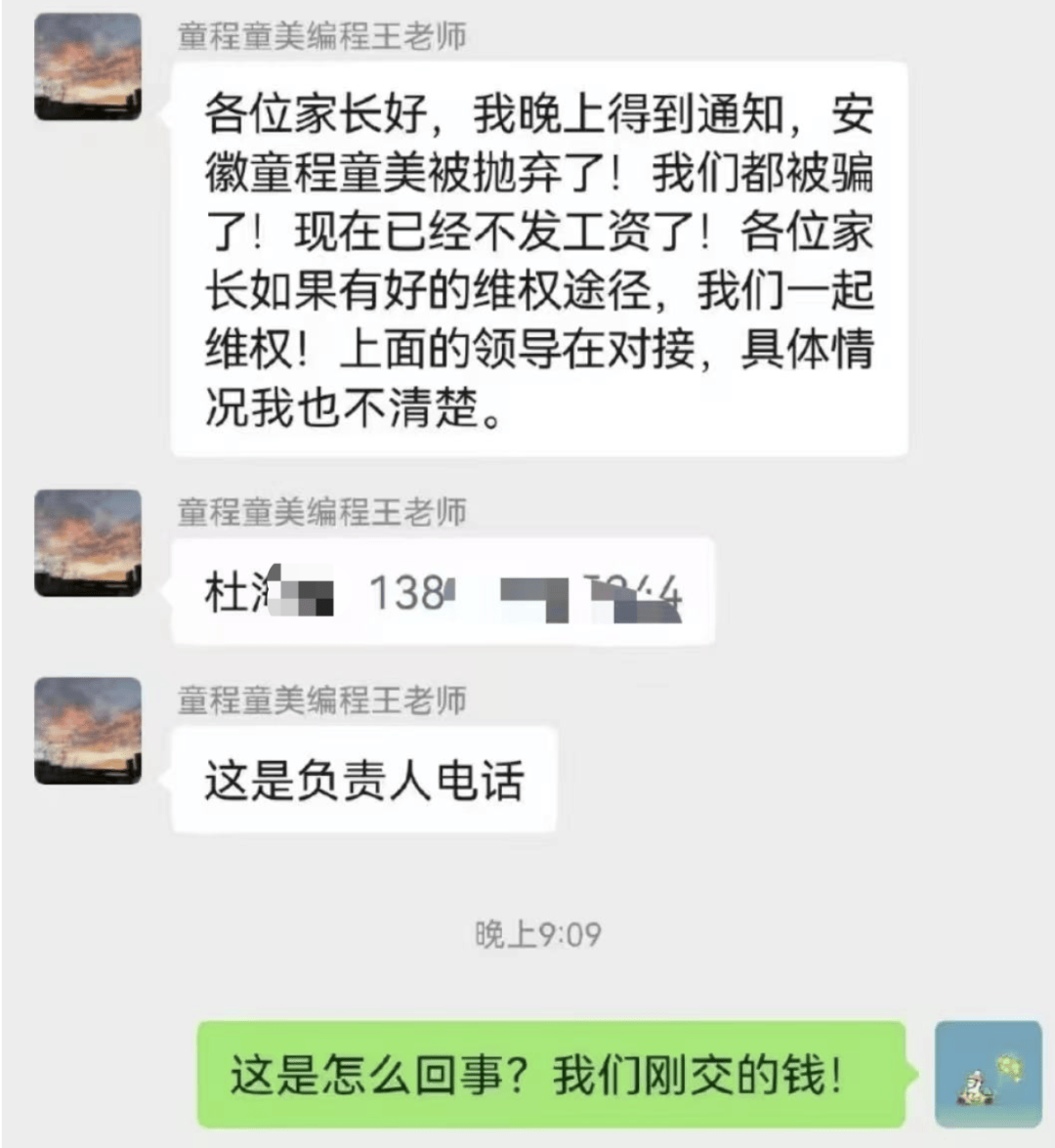Open Wang teacher's avatar beside the long notice
Viewport: 1055px width, 1148px height.
click(88, 66)
